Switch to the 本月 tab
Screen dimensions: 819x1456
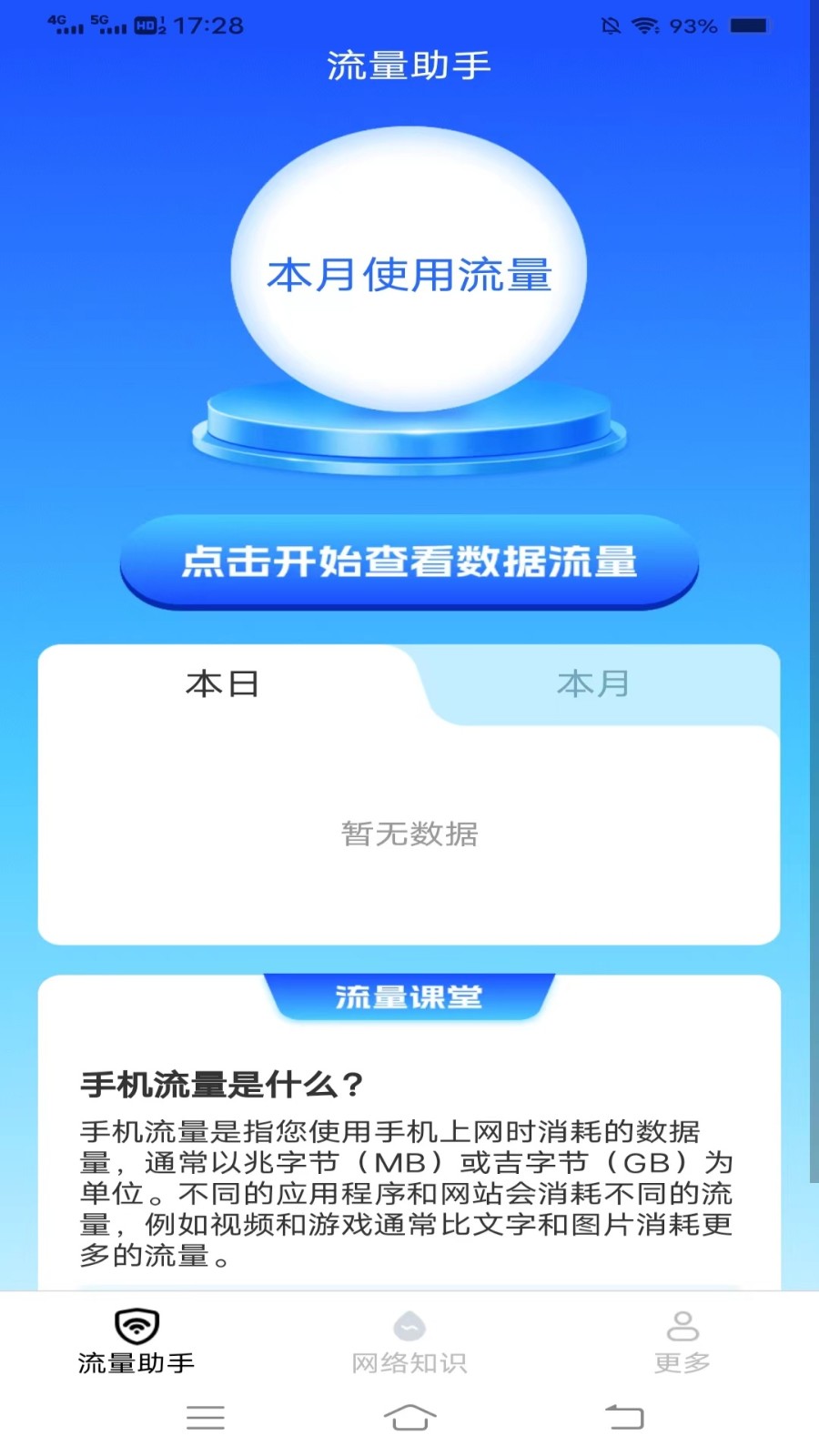tap(593, 683)
